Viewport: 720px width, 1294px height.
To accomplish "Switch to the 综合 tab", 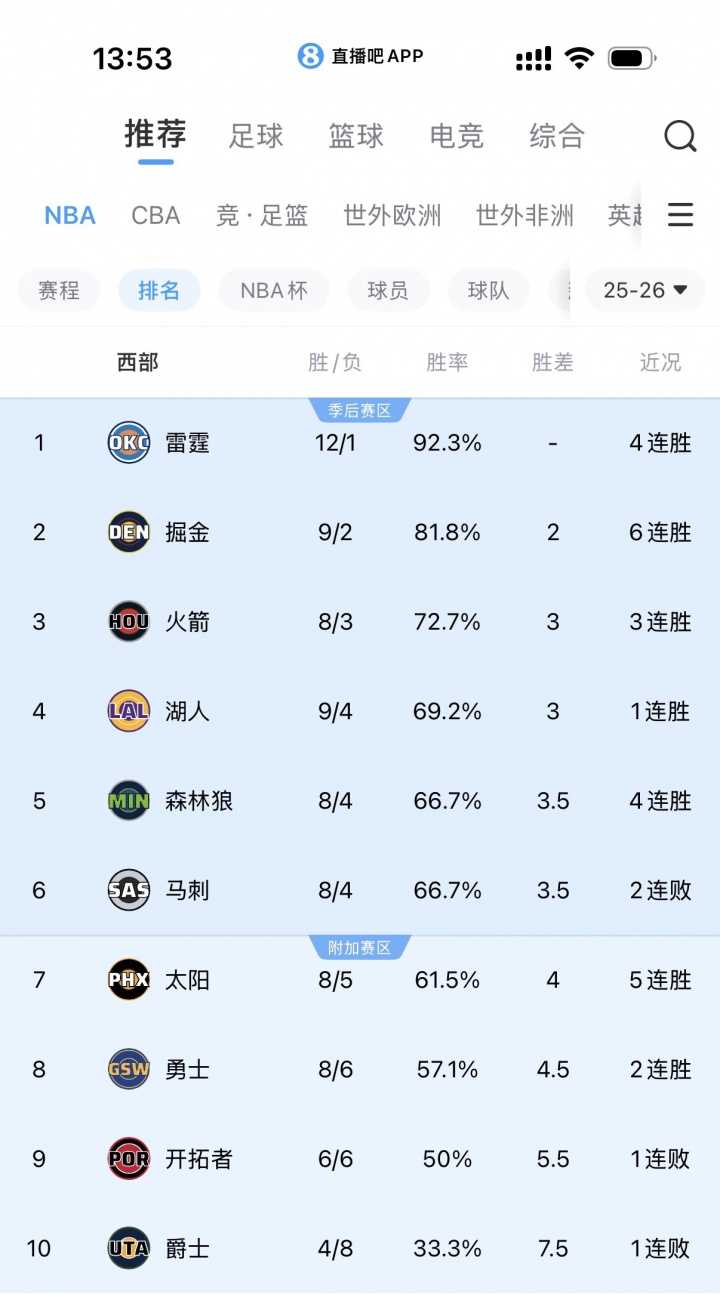I will pyautogui.click(x=556, y=136).
